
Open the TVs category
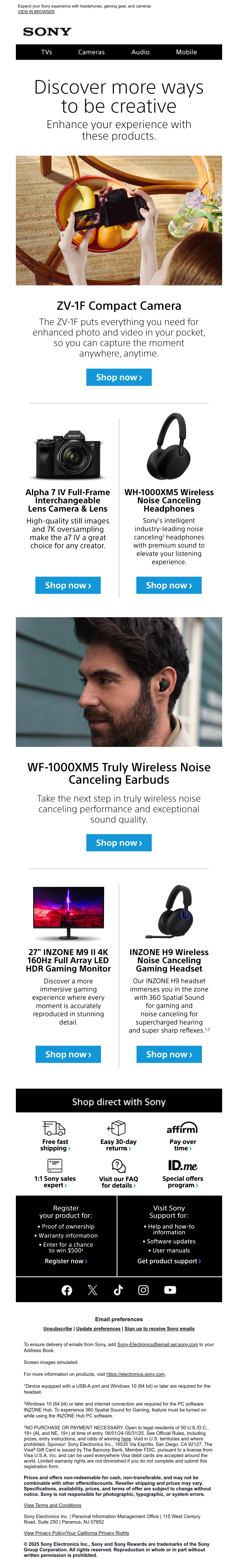[47, 52]
